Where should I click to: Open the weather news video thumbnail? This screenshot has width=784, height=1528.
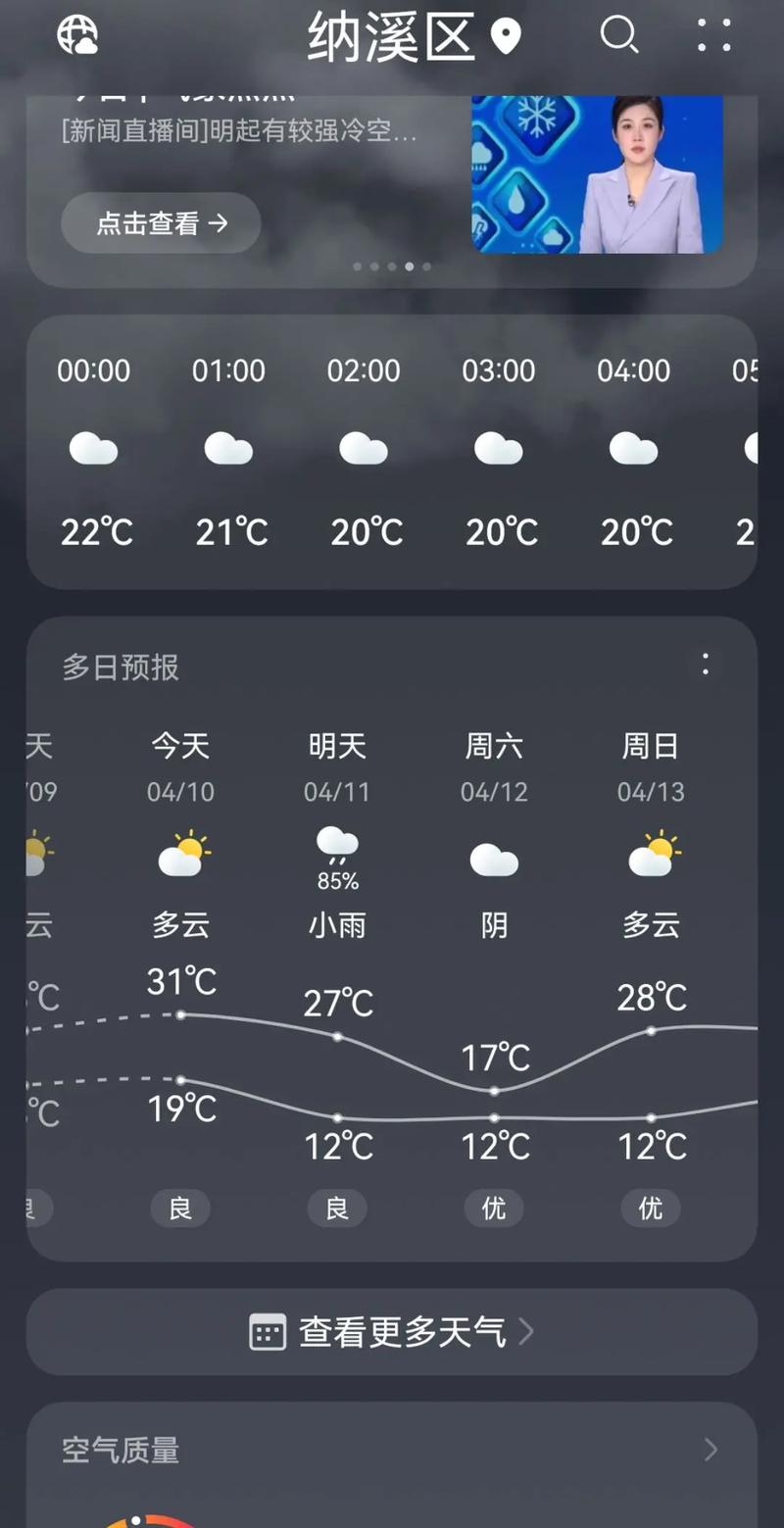point(596,174)
